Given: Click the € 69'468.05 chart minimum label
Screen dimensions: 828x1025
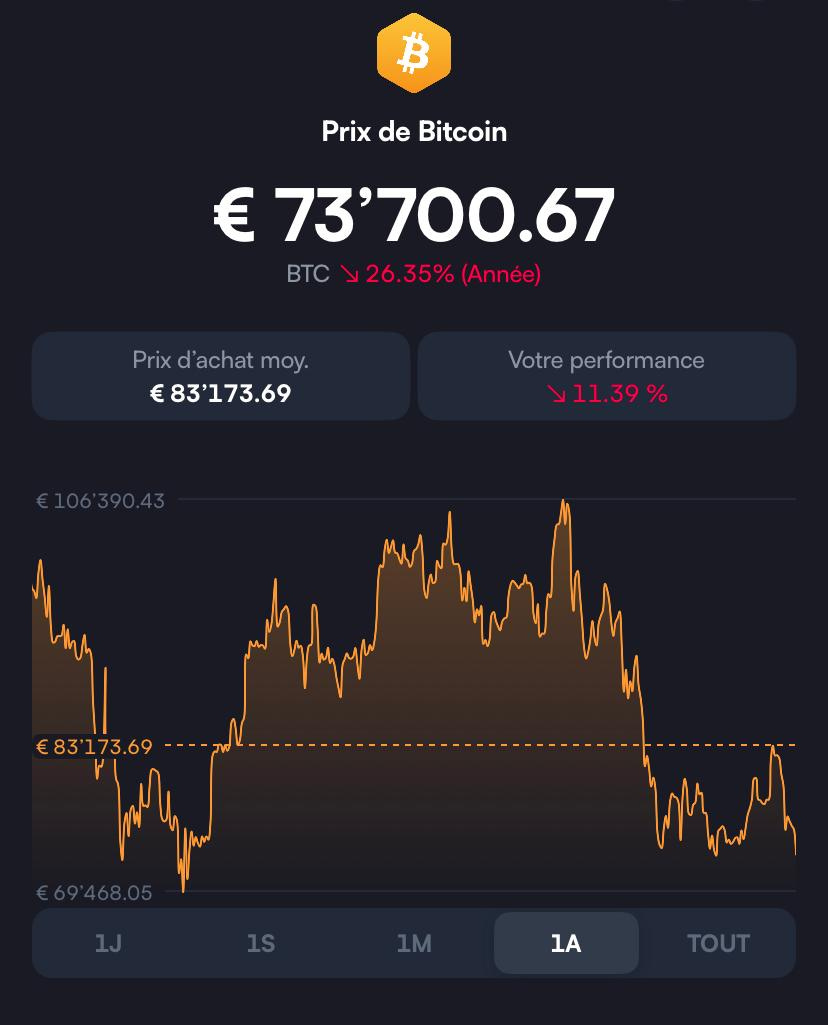Looking at the screenshot, I should point(94,893).
